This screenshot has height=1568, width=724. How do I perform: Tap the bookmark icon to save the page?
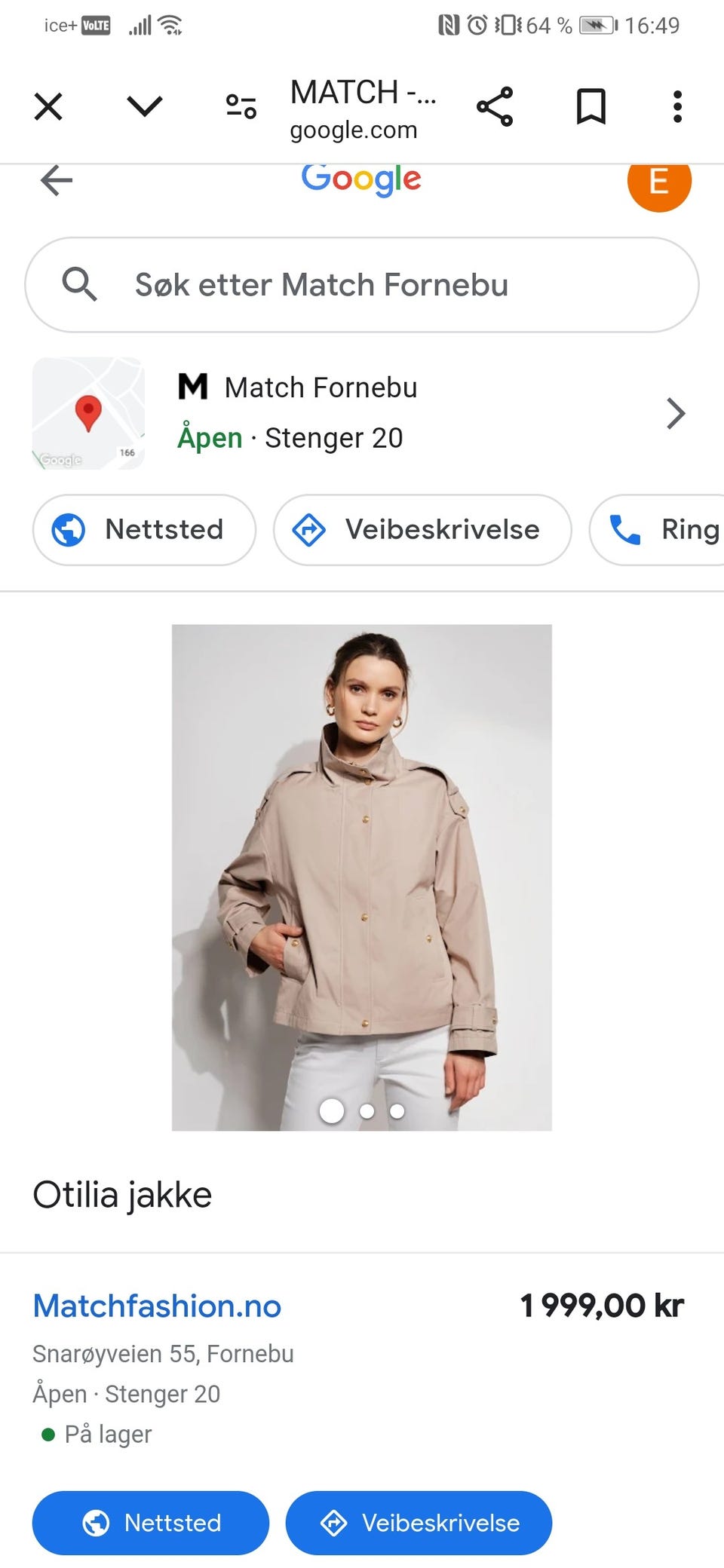pyautogui.click(x=591, y=106)
